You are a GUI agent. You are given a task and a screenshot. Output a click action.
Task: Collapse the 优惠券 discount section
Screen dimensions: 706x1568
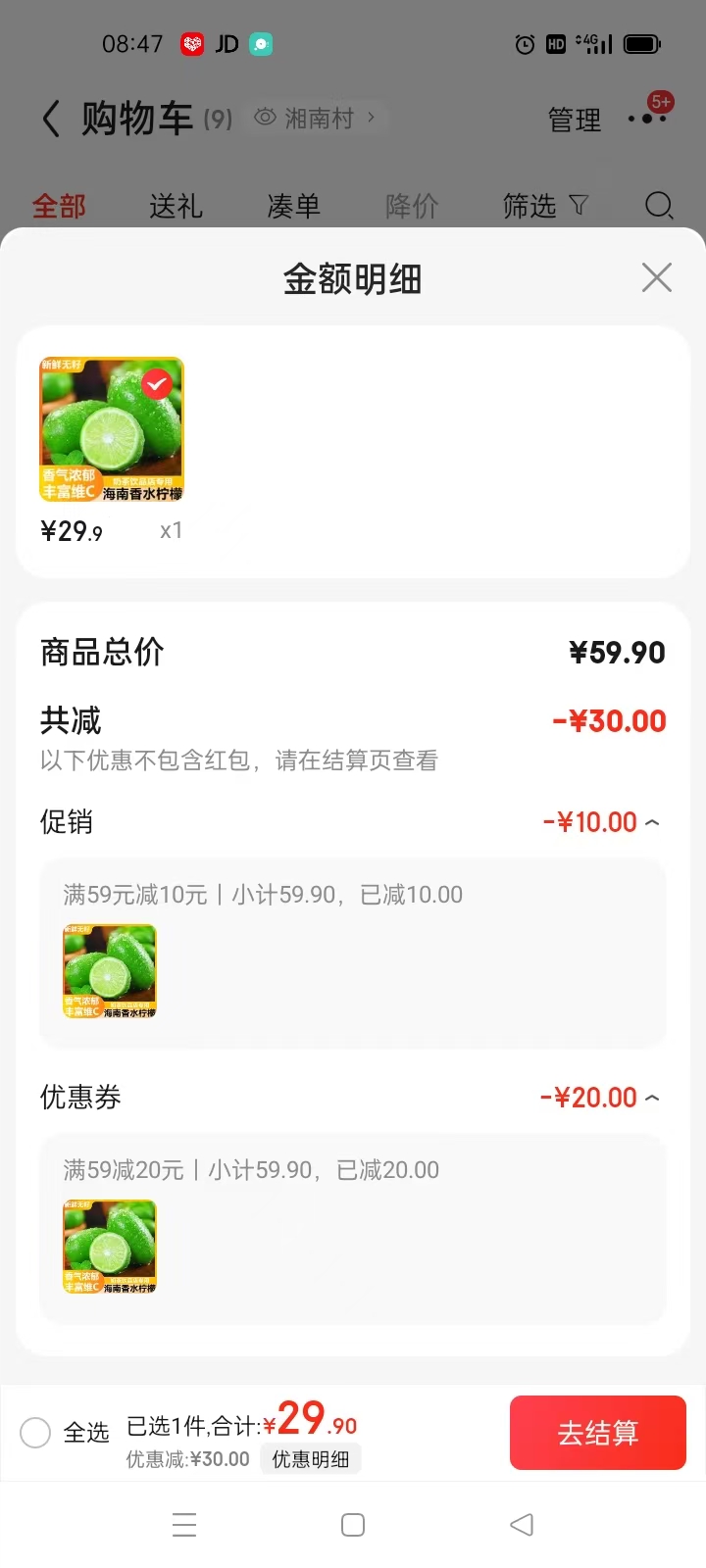[x=652, y=1098]
